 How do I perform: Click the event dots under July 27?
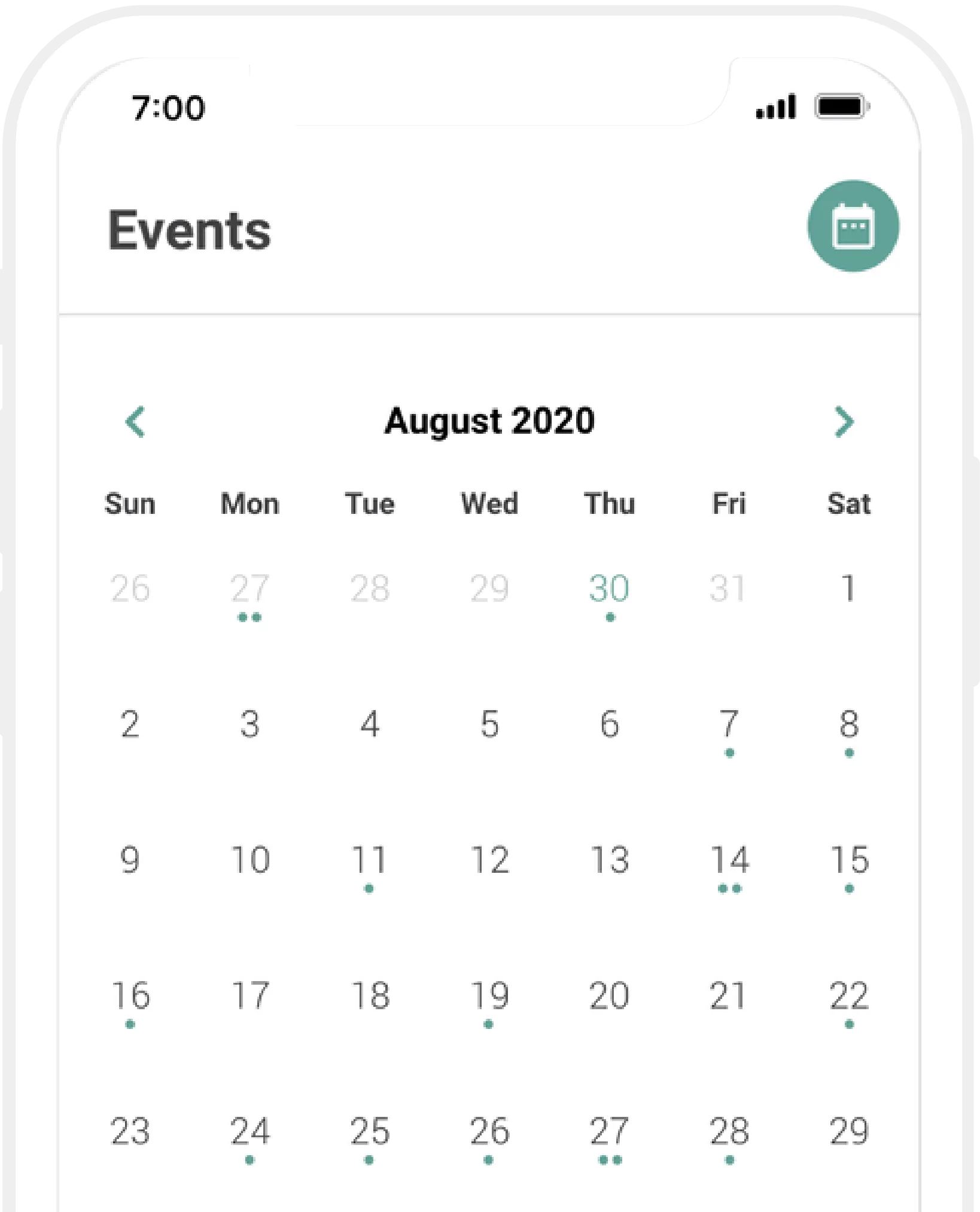[250, 618]
